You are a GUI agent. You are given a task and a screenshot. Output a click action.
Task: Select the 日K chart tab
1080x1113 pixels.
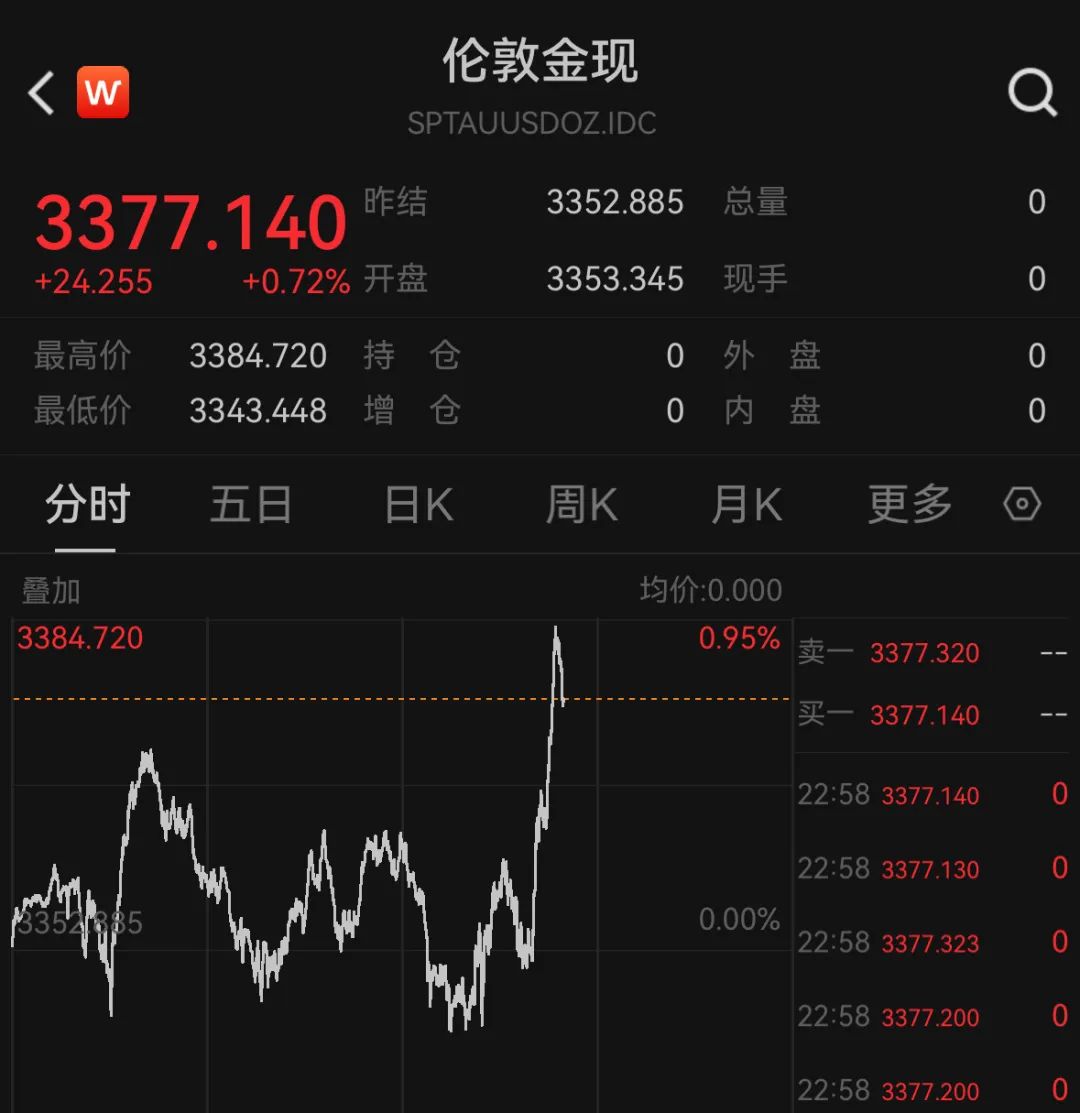click(x=419, y=506)
